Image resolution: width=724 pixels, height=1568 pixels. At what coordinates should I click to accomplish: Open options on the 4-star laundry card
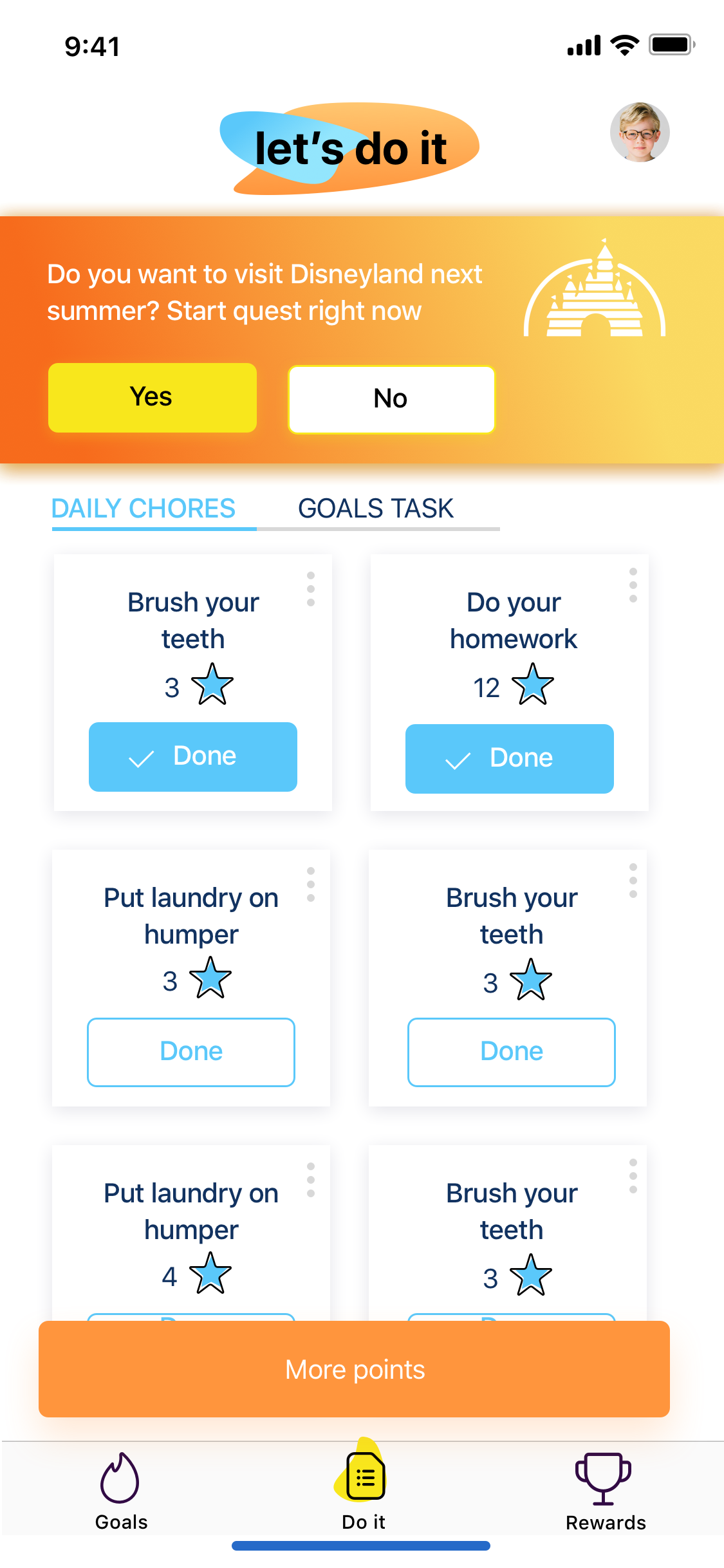tap(311, 1180)
